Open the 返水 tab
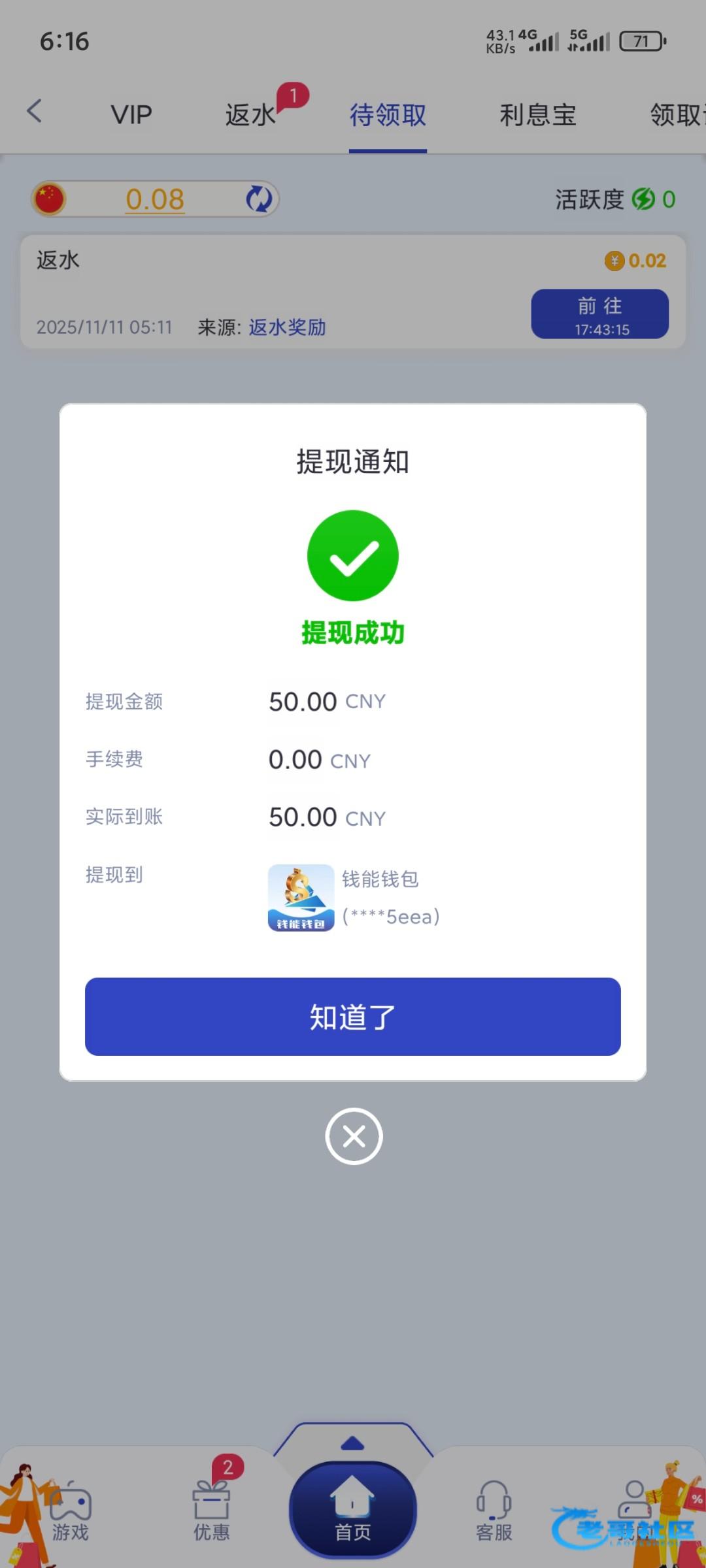This screenshot has height=1568, width=706. pos(250,115)
